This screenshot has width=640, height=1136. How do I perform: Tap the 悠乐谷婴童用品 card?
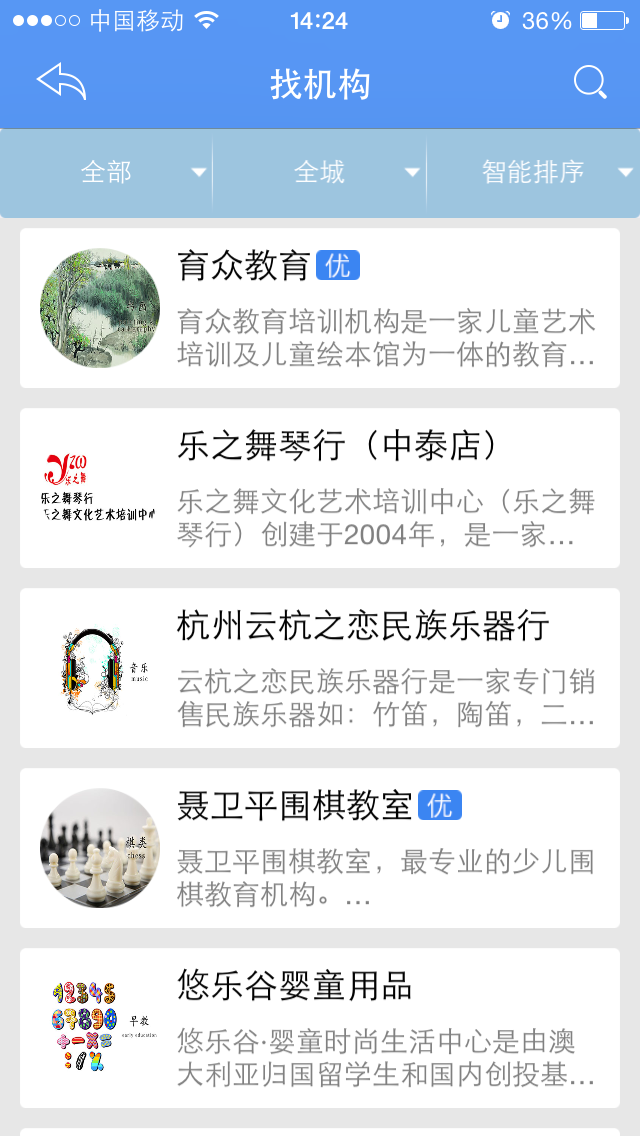[x=320, y=1028]
